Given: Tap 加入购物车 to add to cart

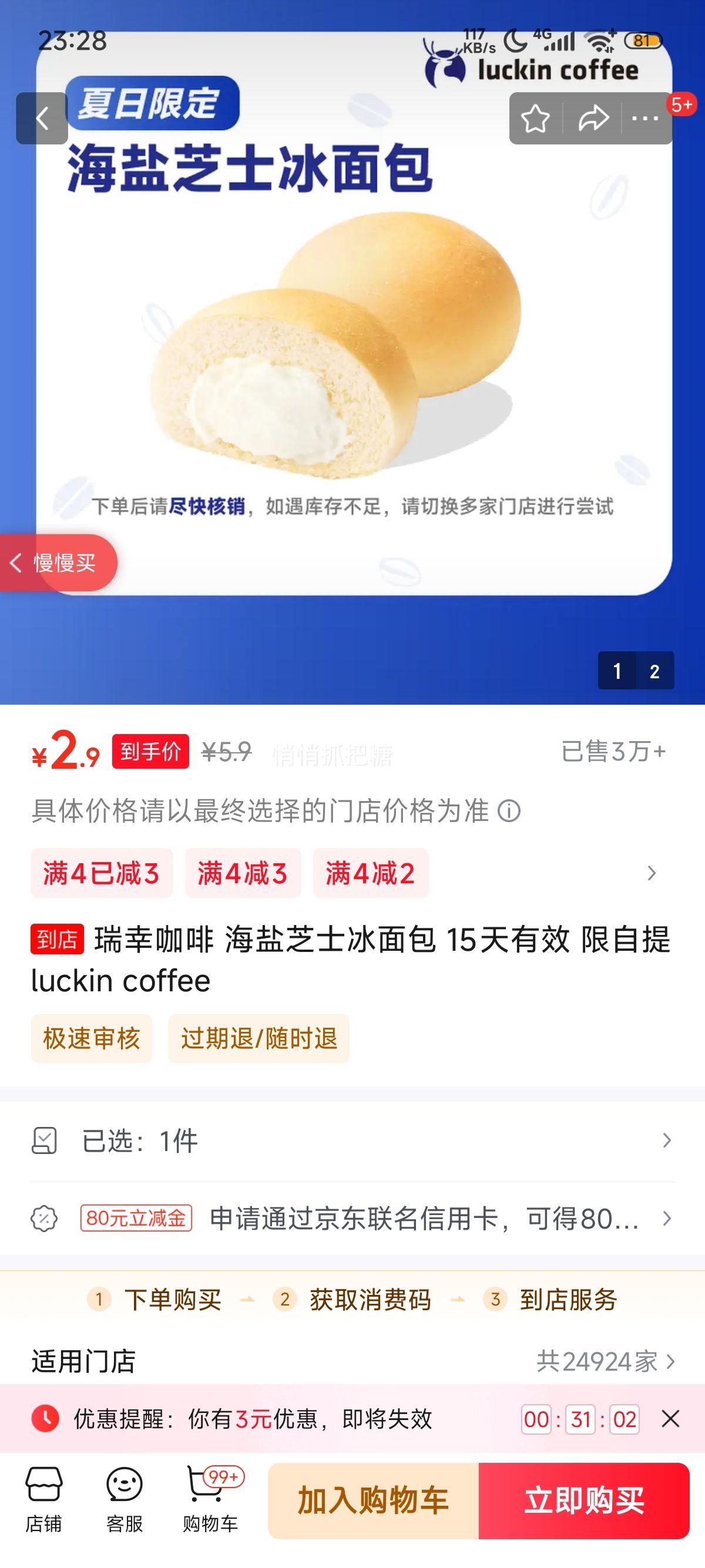Looking at the screenshot, I should pos(373,1500).
